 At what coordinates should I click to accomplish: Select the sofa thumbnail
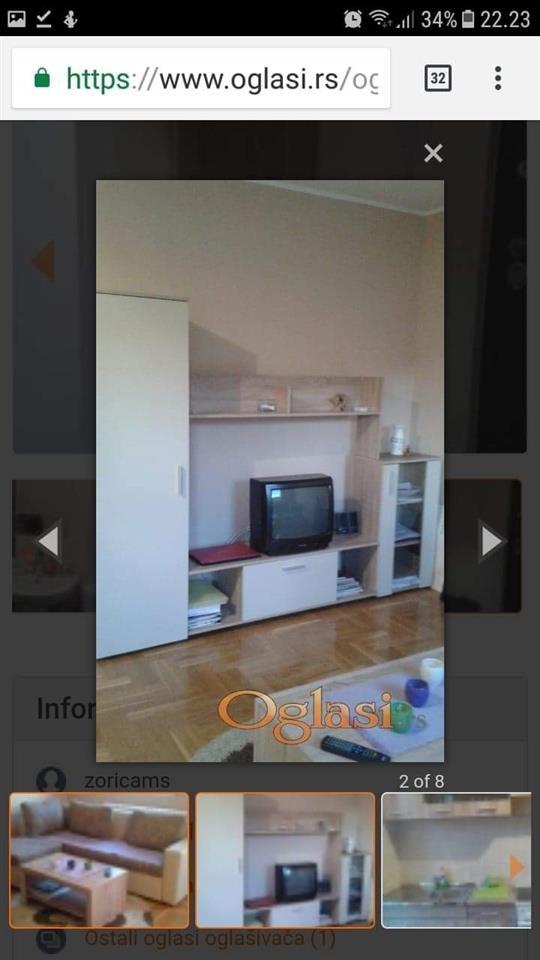tap(99, 860)
